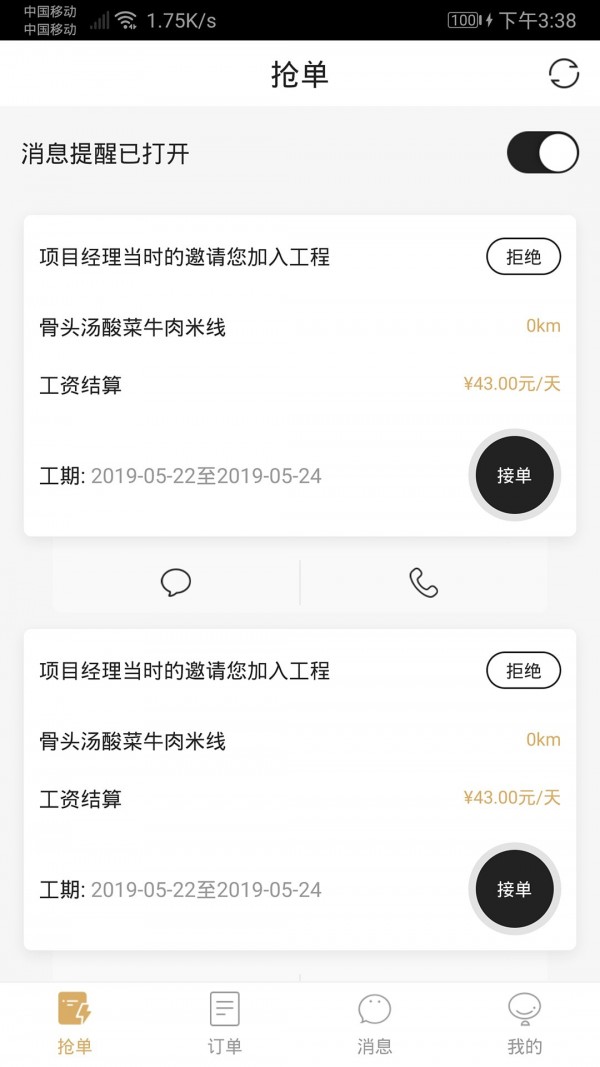Call the project manager via phone icon

(x=424, y=583)
